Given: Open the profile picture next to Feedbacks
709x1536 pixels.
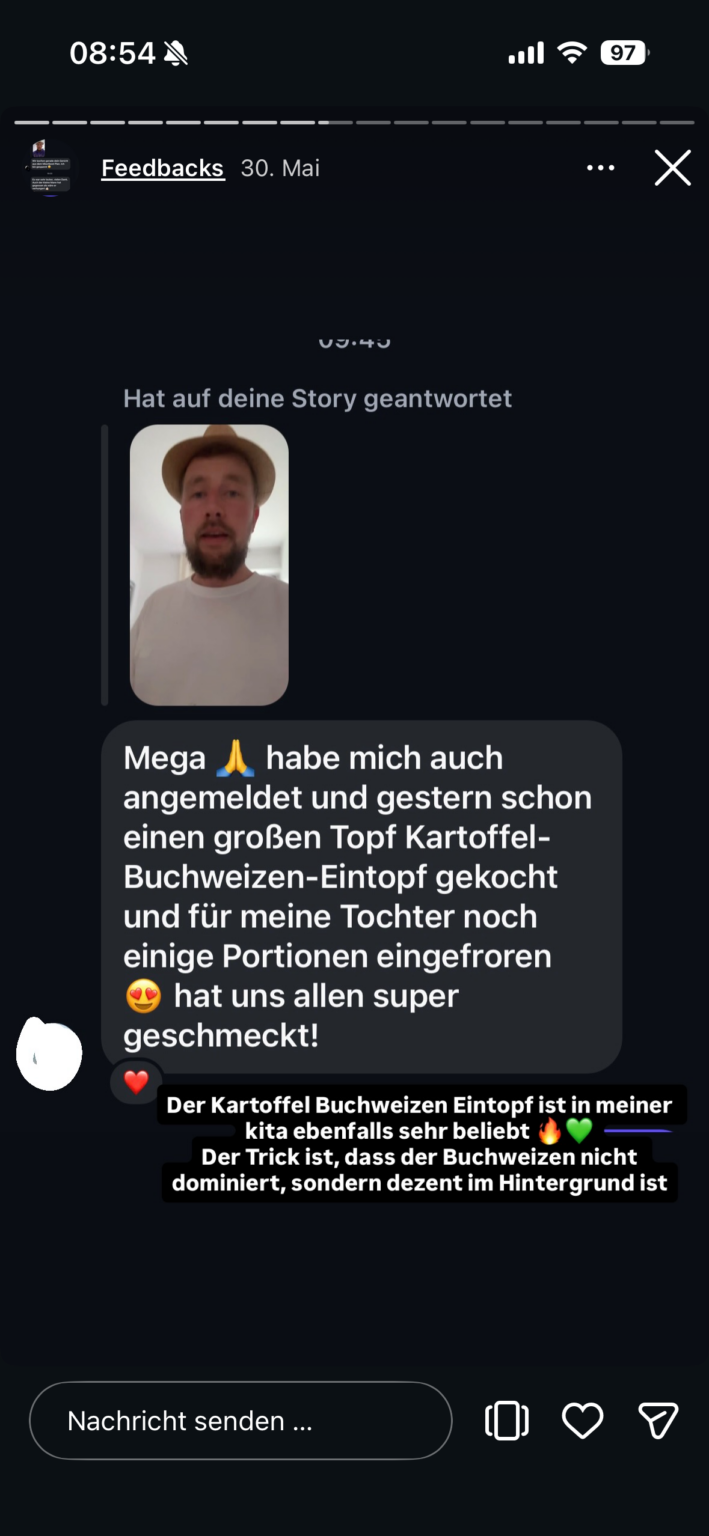Looking at the screenshot, I should (x=47, y=167).
